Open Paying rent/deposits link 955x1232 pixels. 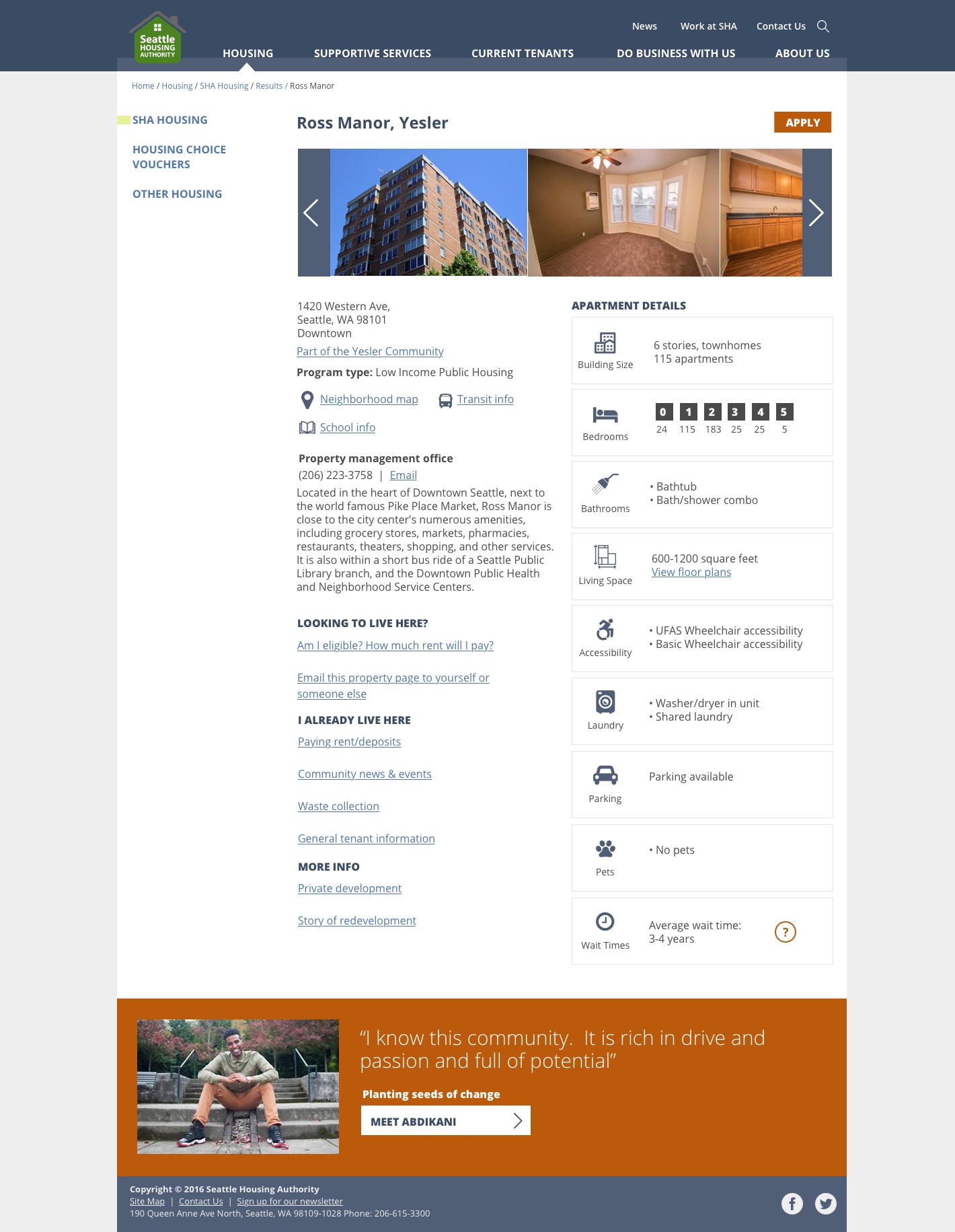coord(349,741)
